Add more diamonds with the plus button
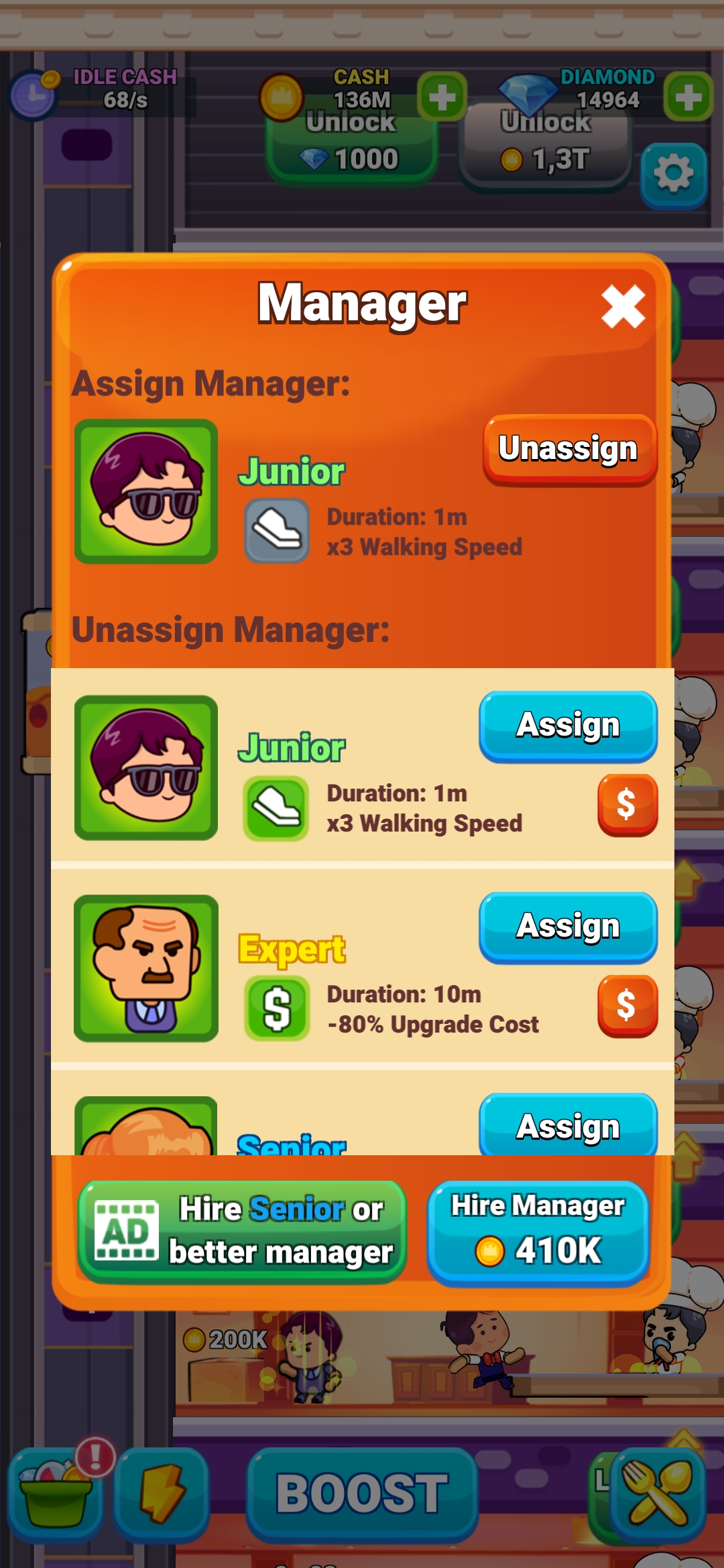 pos(688,97)
